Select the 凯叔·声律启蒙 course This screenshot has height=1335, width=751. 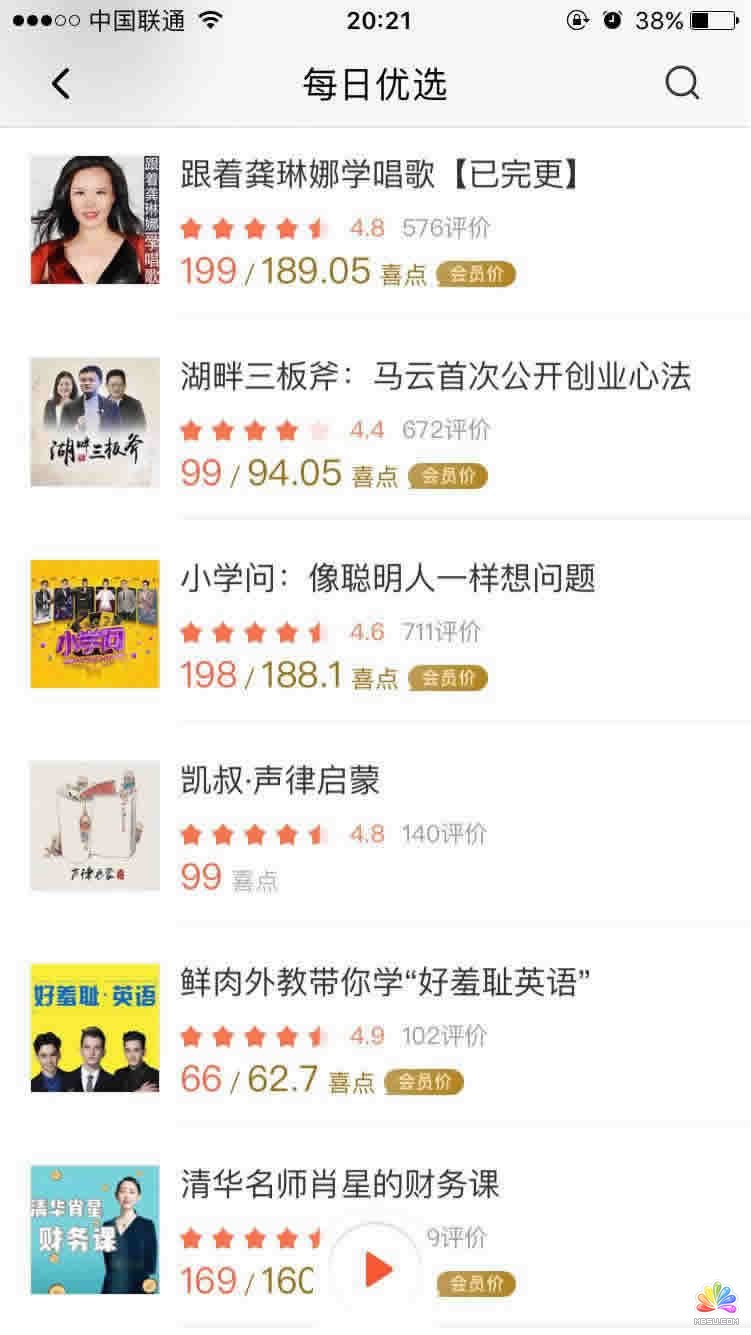[x=280, y=780]
